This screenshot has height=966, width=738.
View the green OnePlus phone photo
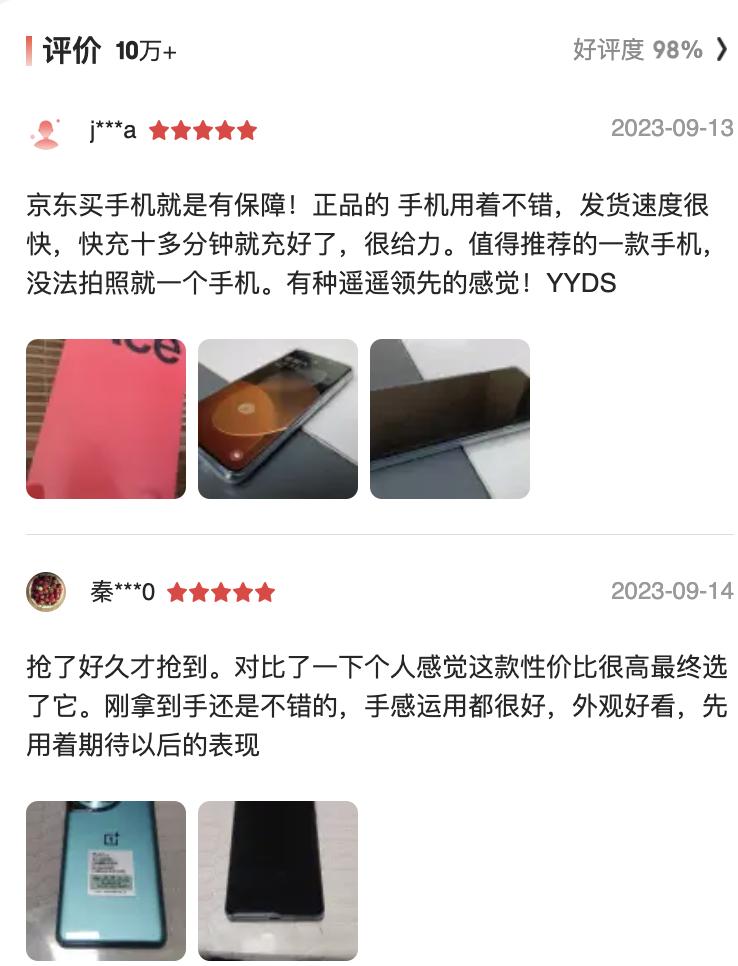click(105, 878)
